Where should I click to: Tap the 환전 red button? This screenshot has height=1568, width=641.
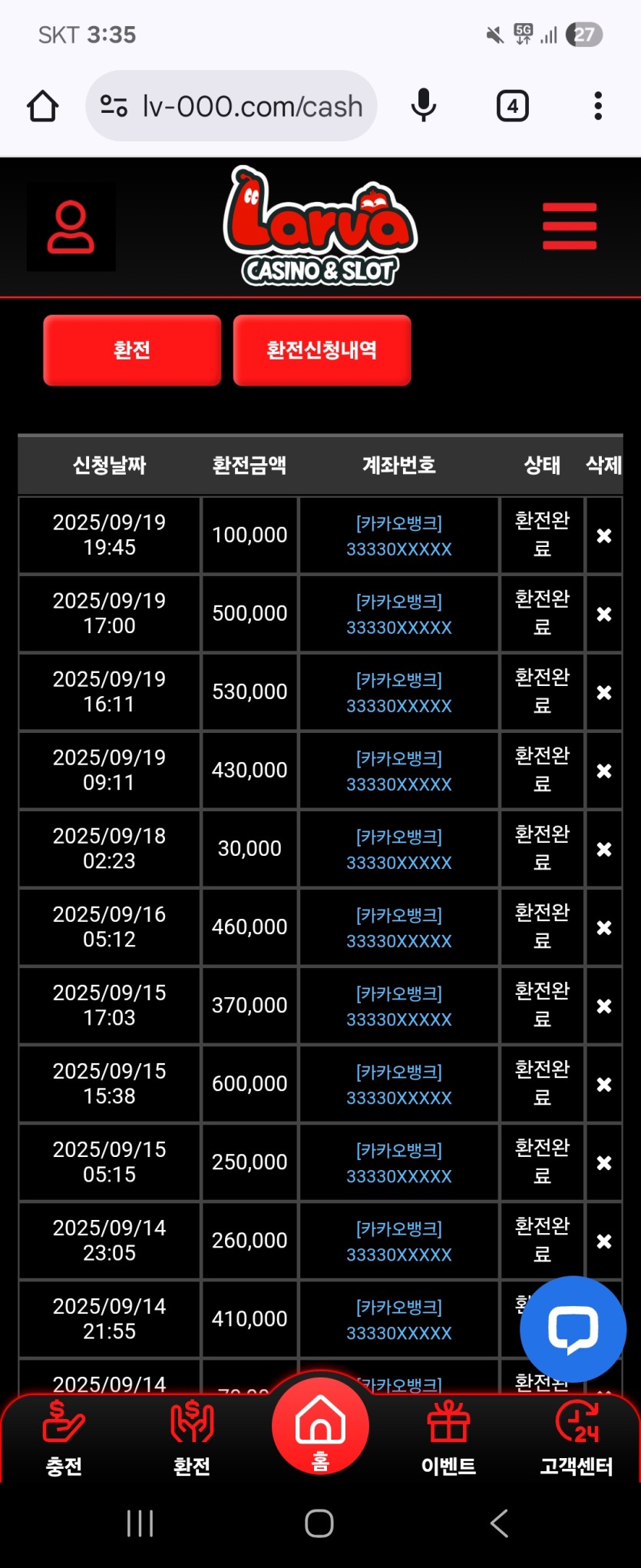132,350
